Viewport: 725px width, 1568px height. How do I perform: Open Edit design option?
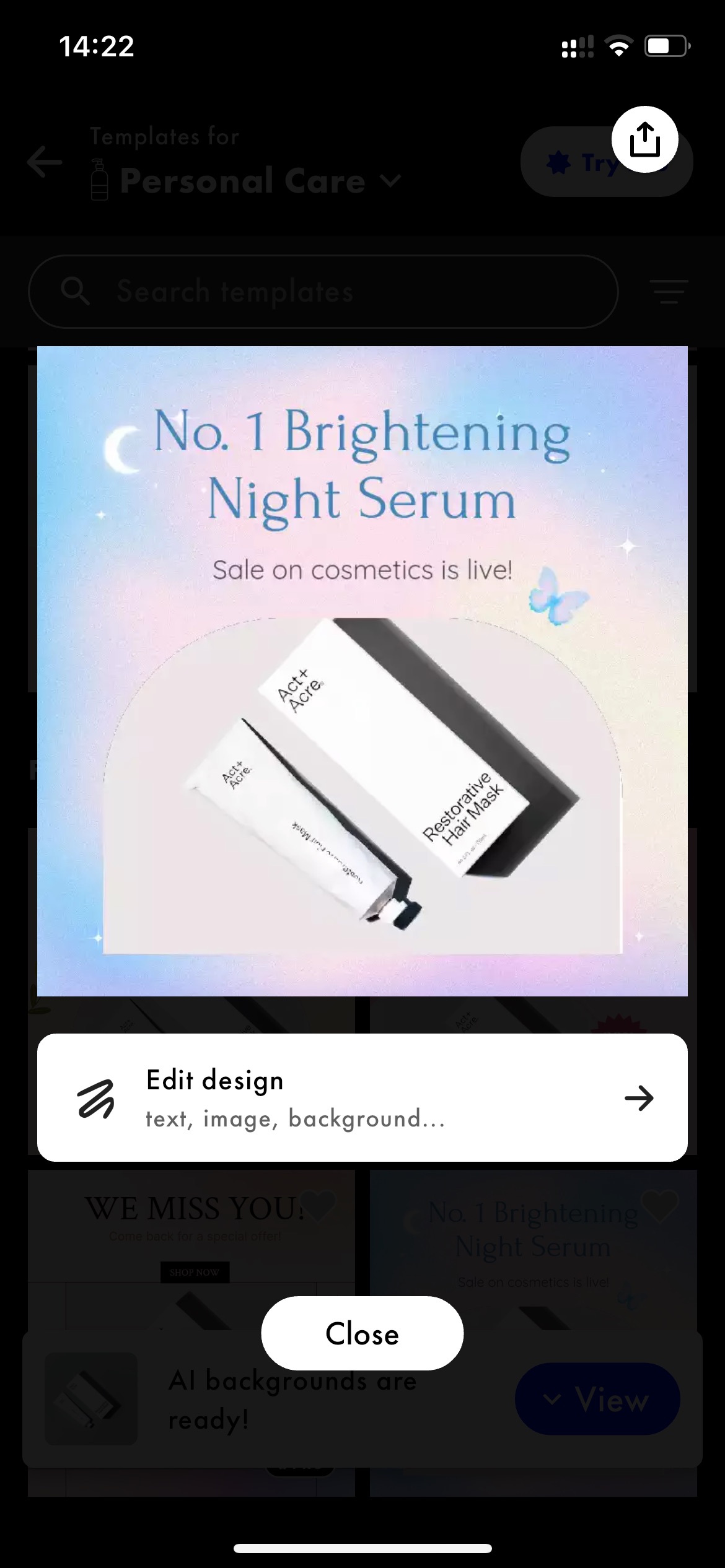(x=362, y=1097)
